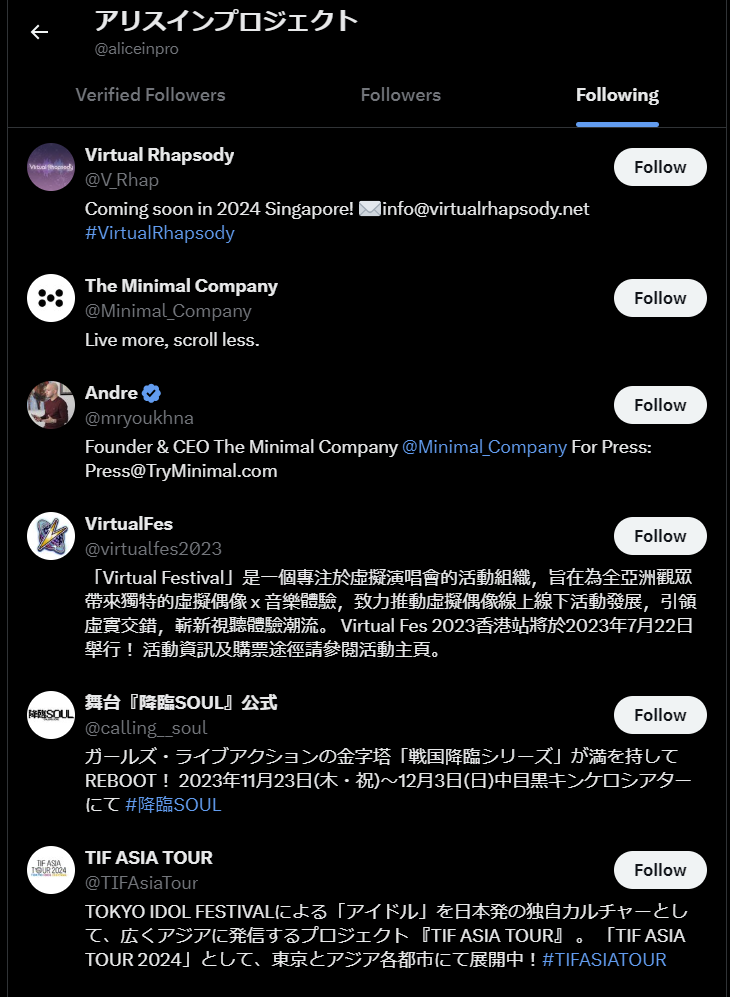Follow Andre
The height and width of the screenshot is (997, 730).
[660, 405]
